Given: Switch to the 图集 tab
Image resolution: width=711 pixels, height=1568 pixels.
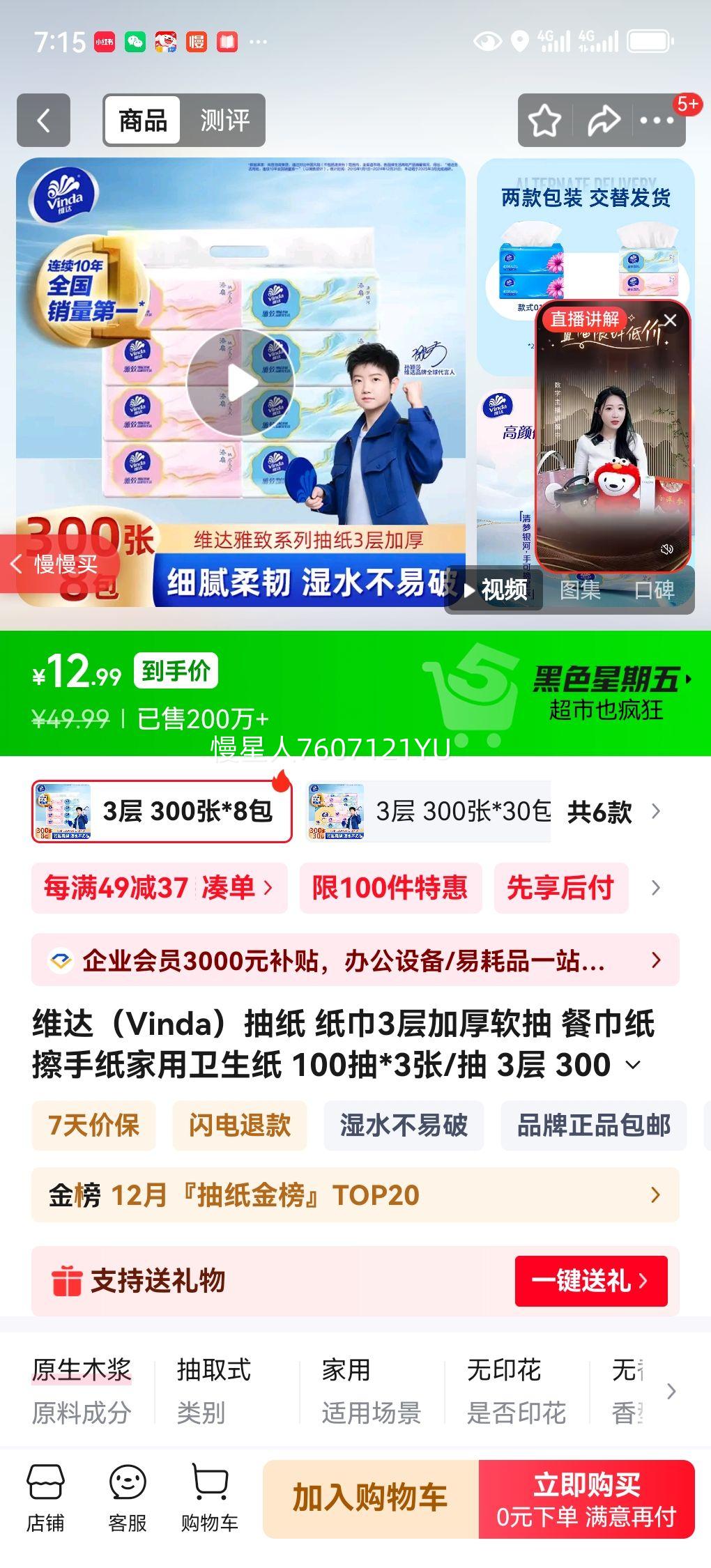Looking at the screenshot, I should pyautogui.click(x=581, y=591).
